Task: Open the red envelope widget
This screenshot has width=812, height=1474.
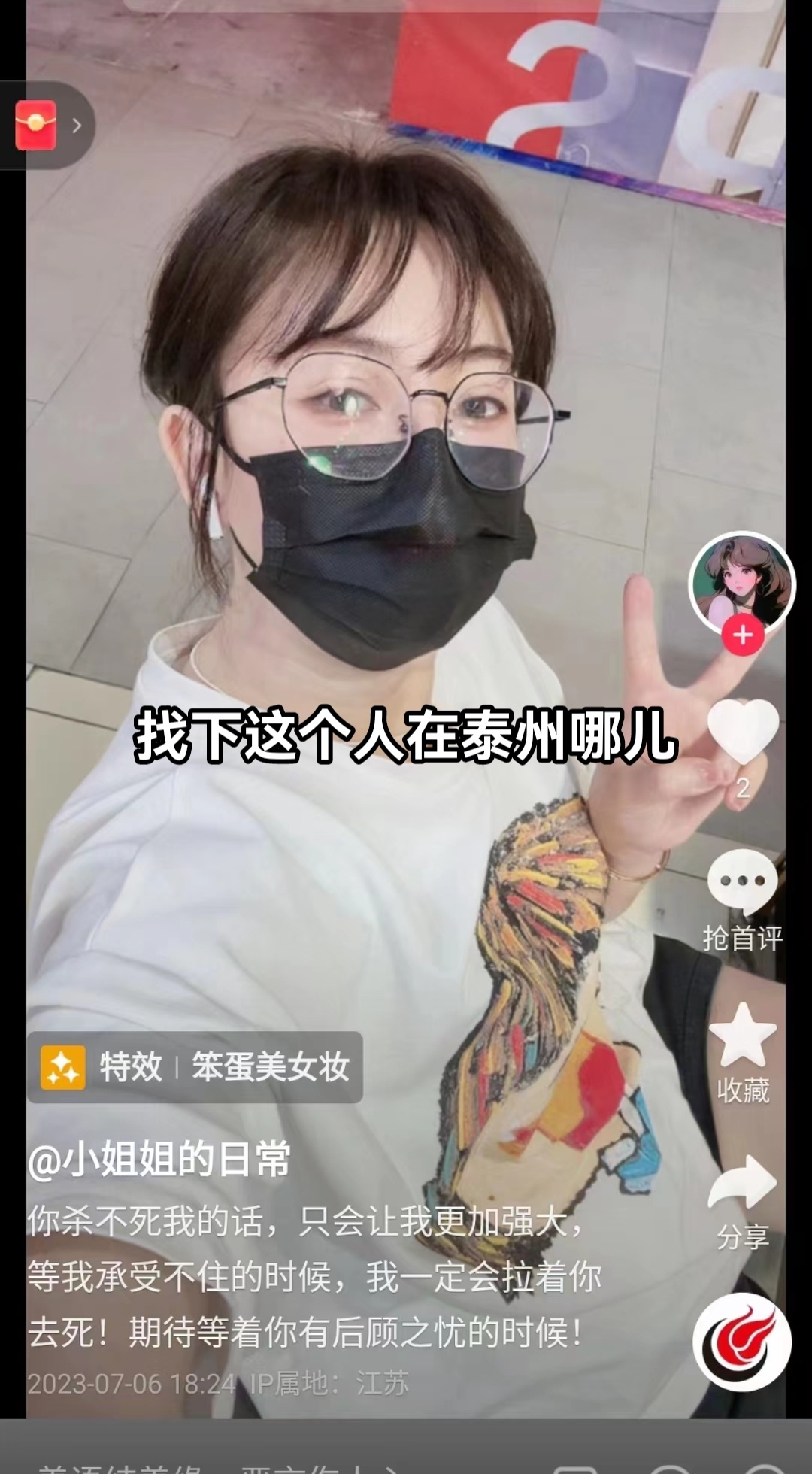Action: pos(38,125)
